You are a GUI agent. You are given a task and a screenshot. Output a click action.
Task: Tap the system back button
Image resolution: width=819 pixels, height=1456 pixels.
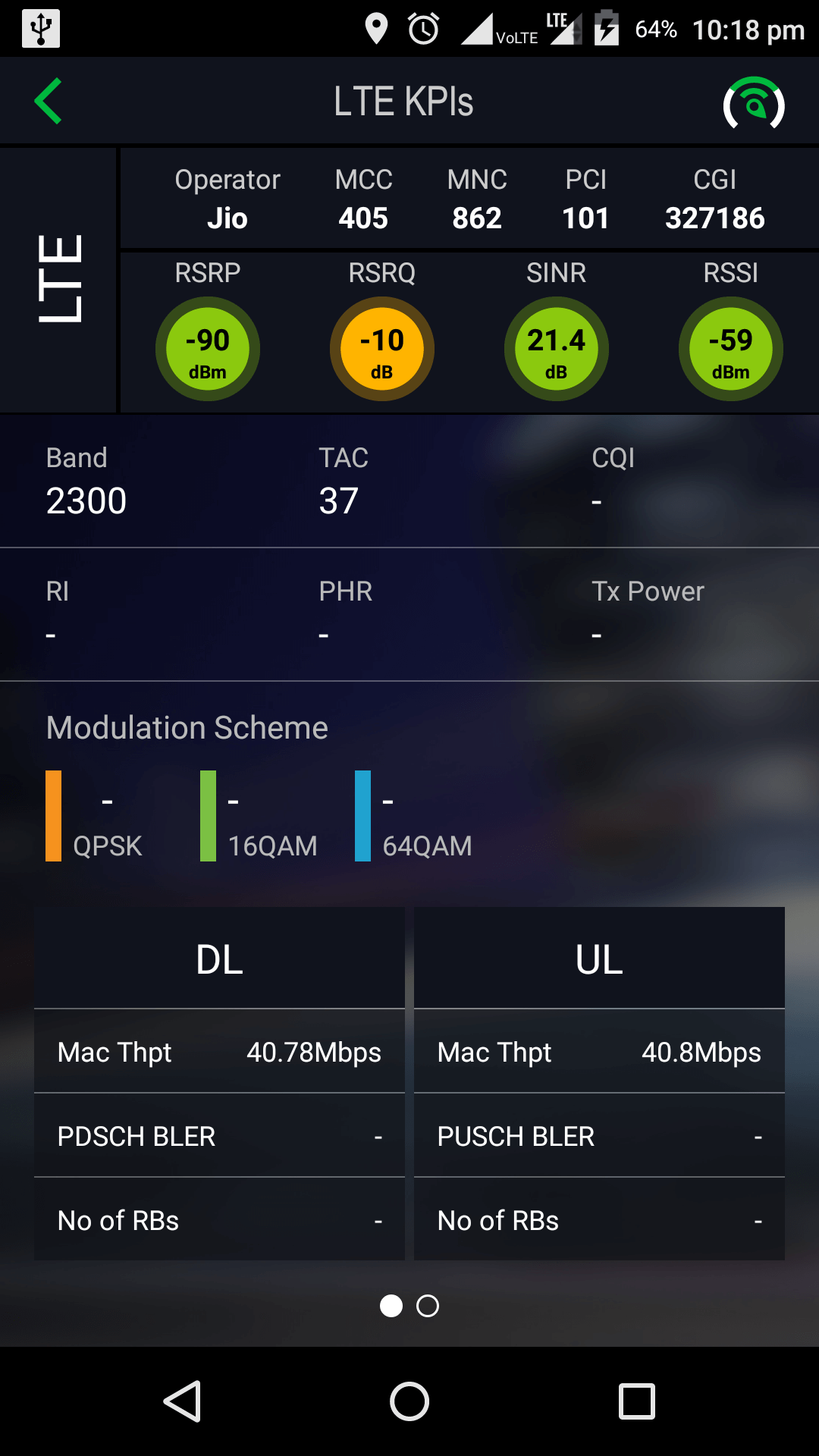(x=182, y=1401)
